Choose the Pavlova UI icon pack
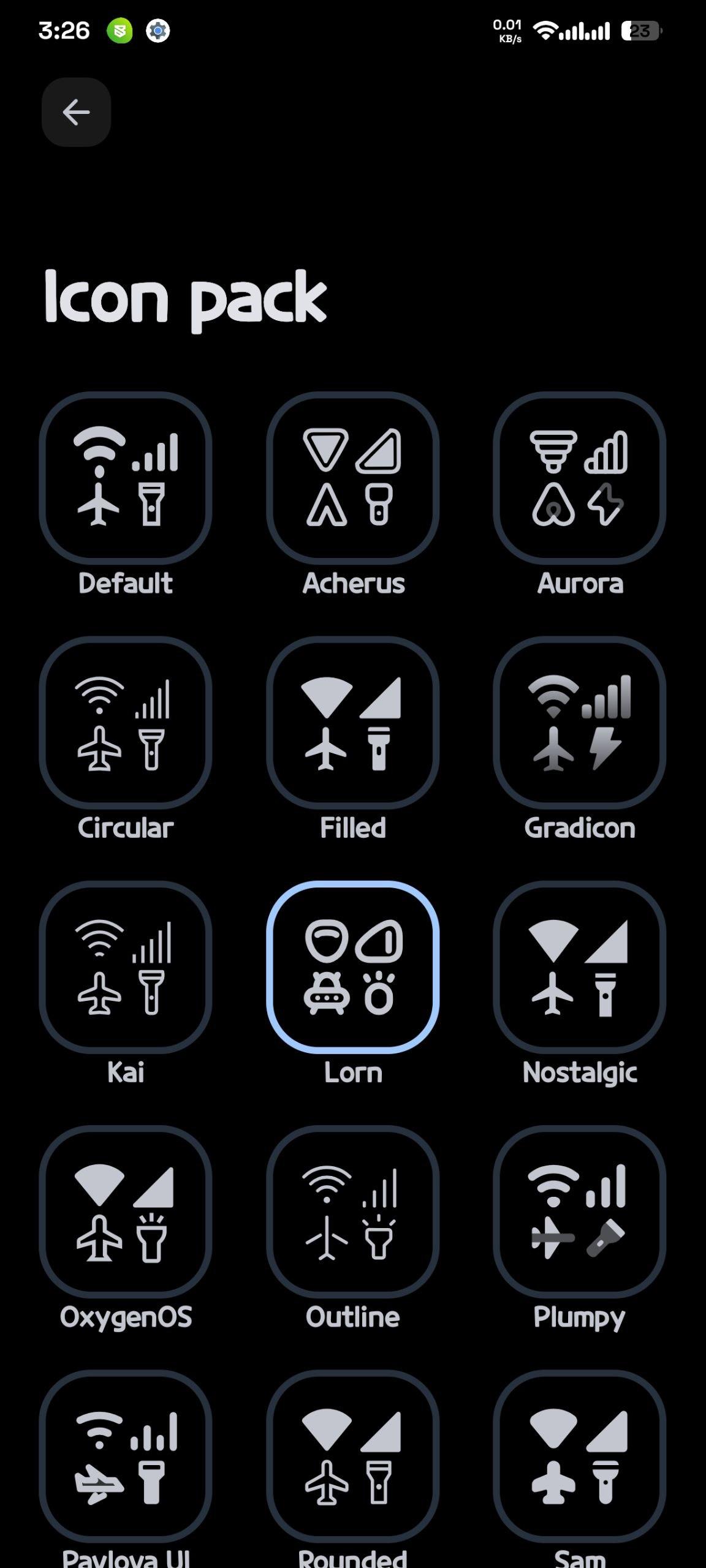This screenshot has height=1568, width=706. coord(126,1456)
